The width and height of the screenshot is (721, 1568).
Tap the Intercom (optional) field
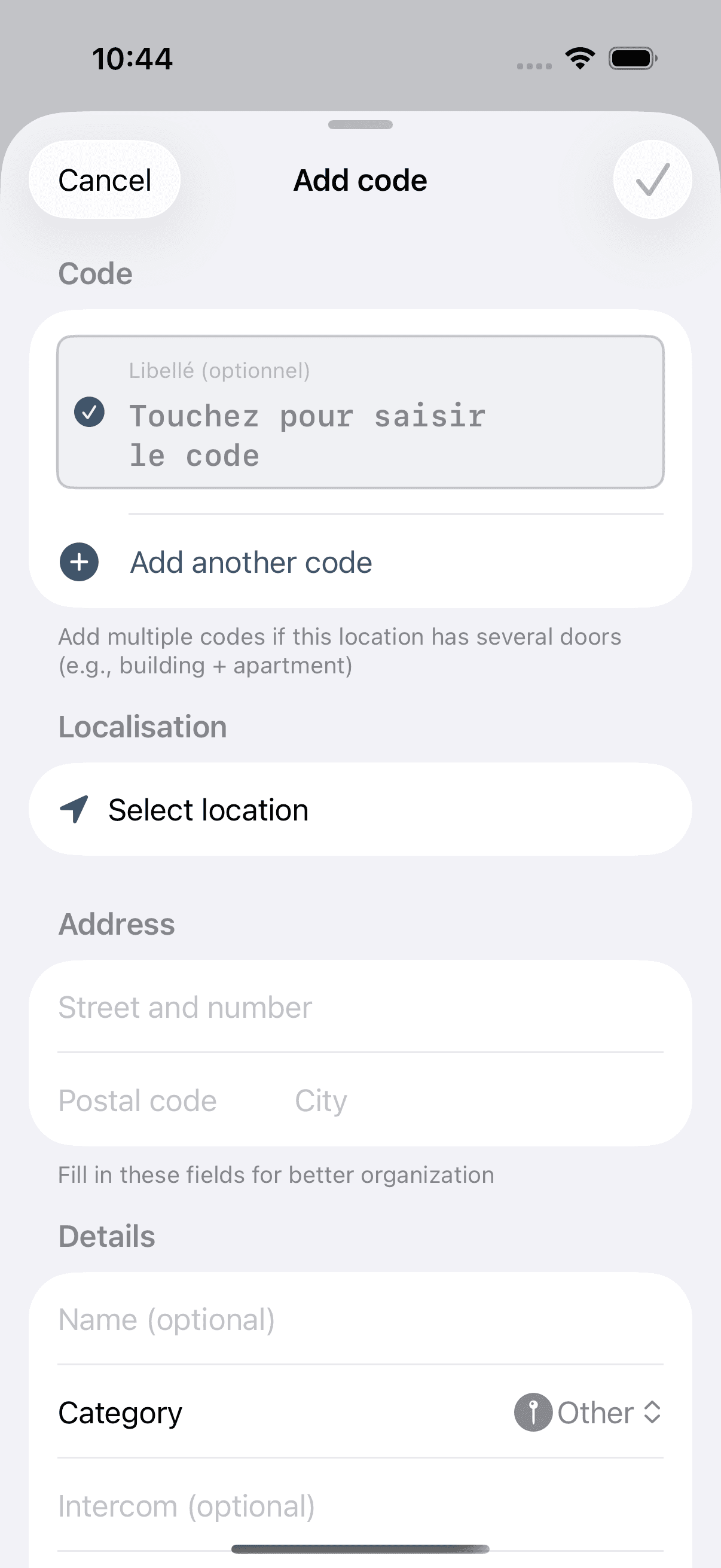tap(243, 1506)
